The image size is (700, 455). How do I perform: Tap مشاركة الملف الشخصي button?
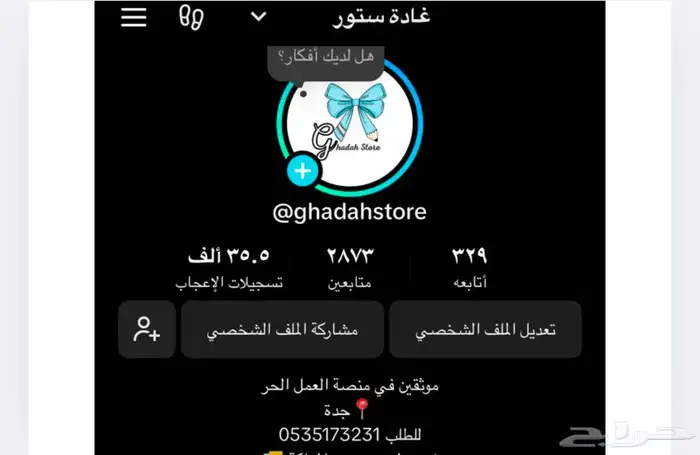coord(281,329)
